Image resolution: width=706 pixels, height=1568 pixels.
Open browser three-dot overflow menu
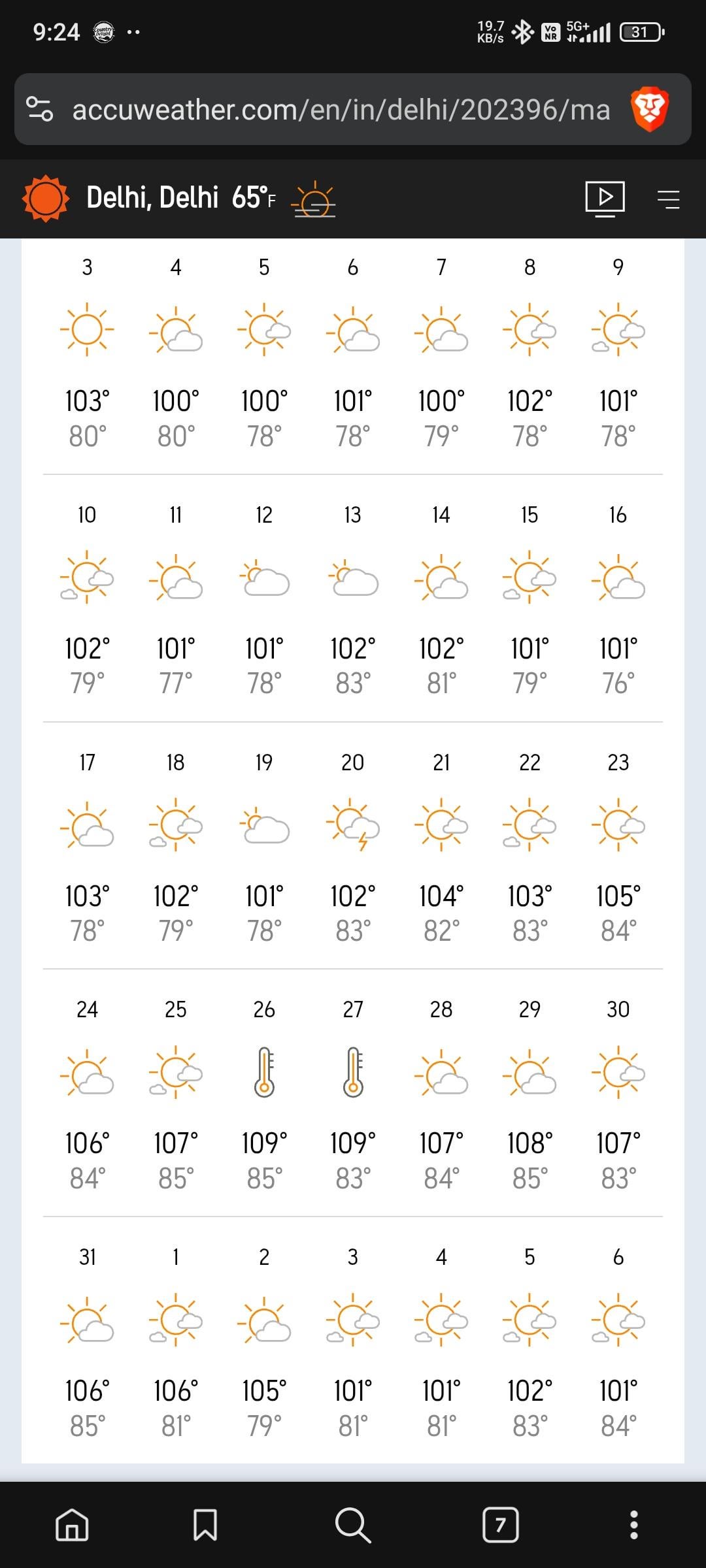(x=633, y=1524)
